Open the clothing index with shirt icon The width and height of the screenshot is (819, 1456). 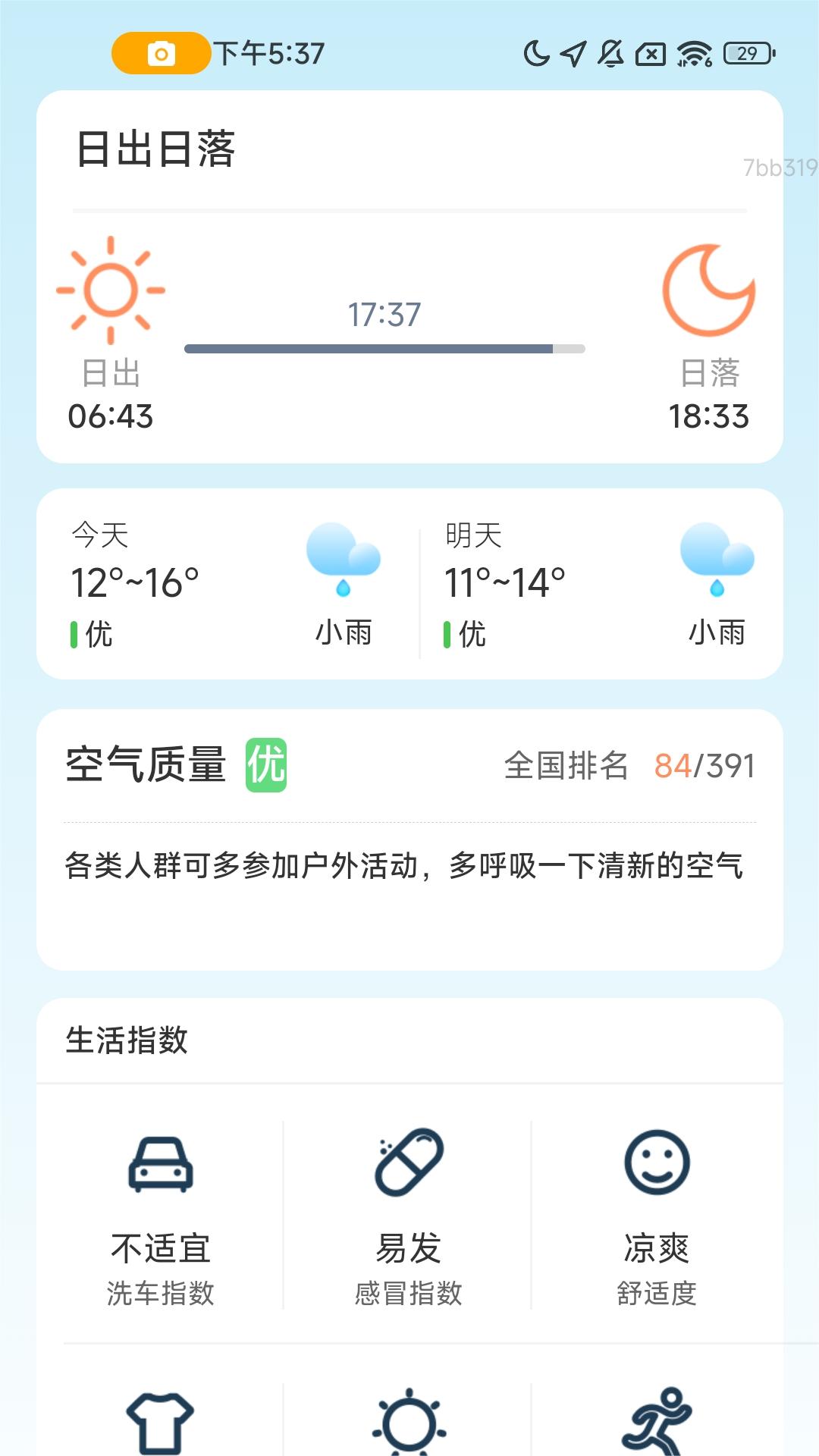pos(160,1420)
